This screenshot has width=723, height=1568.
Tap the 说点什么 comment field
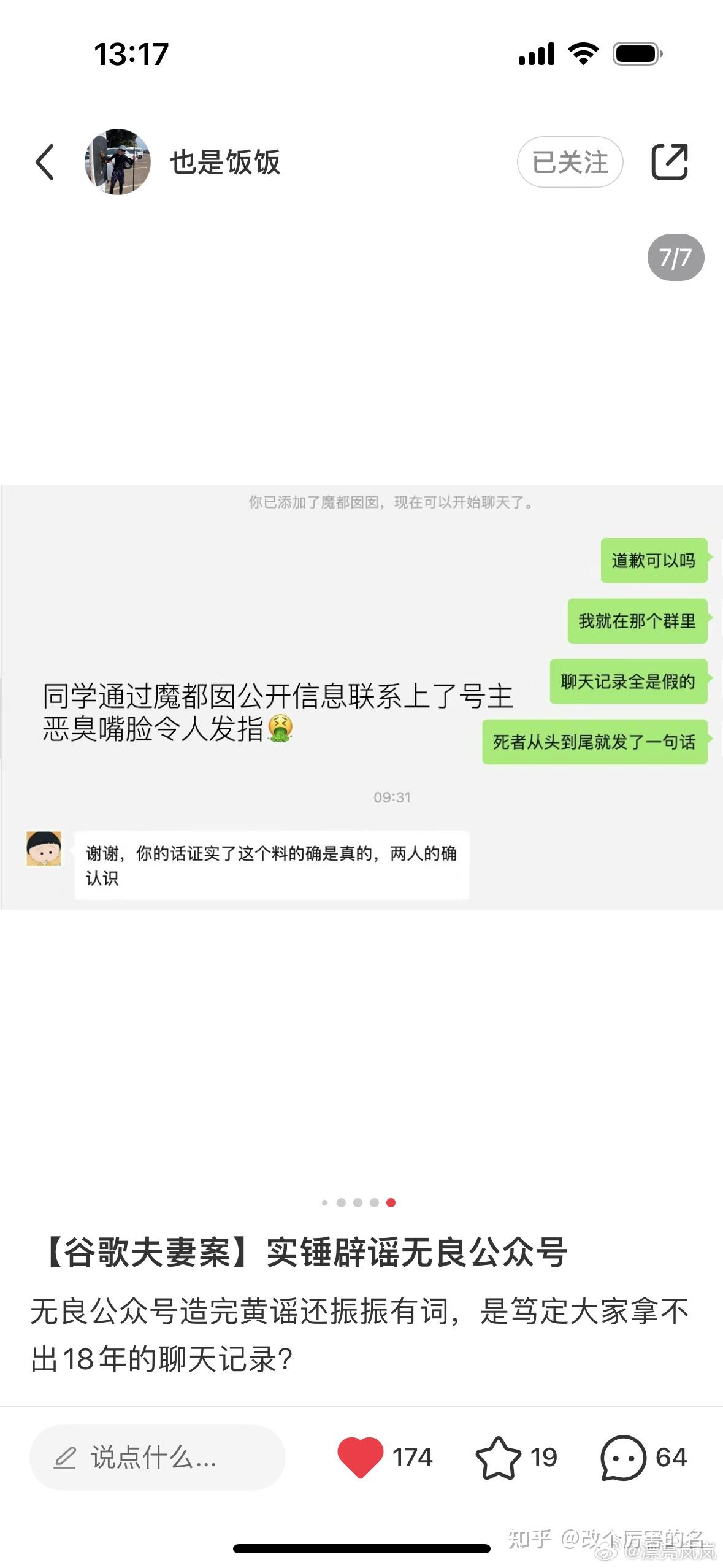coord(157,1457)
